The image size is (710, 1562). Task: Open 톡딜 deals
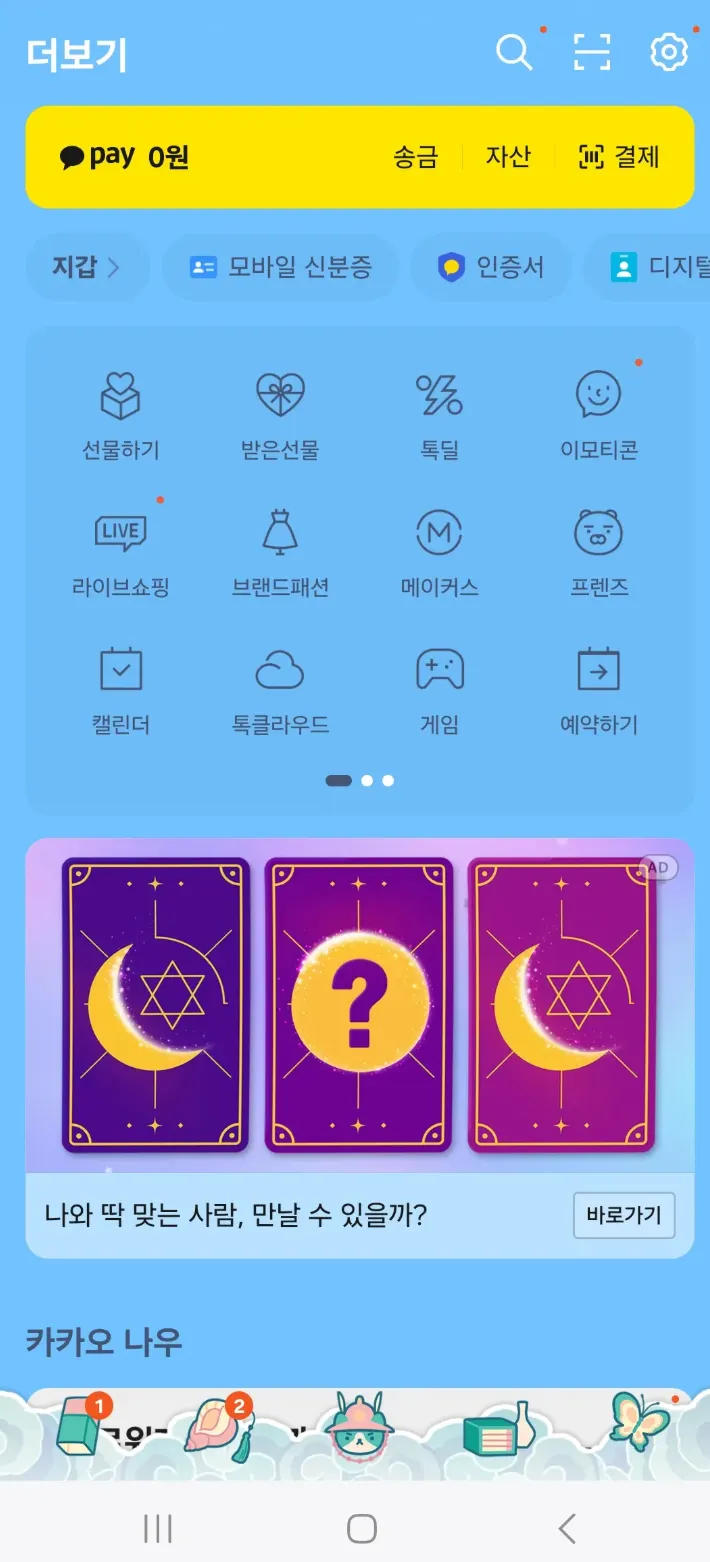click(439, 415)
